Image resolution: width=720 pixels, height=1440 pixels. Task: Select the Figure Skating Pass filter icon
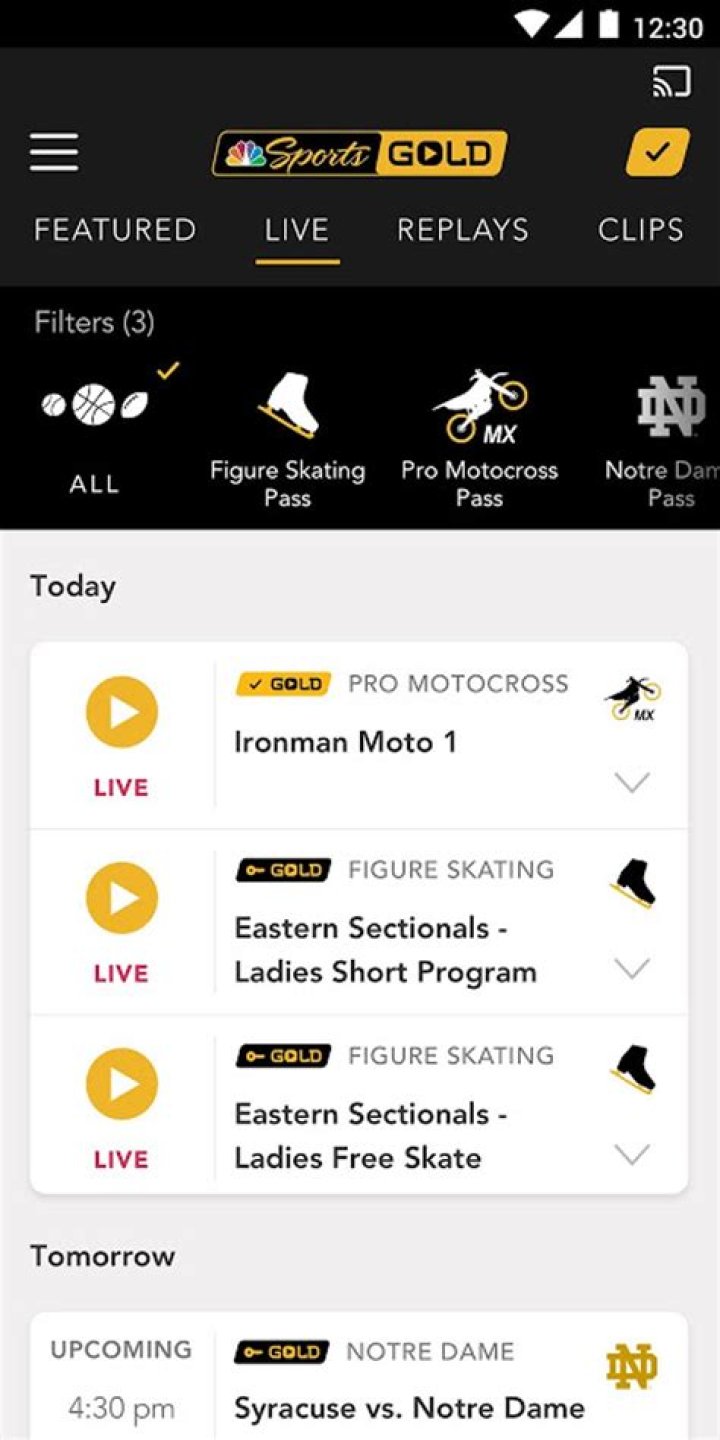(287, 405)
